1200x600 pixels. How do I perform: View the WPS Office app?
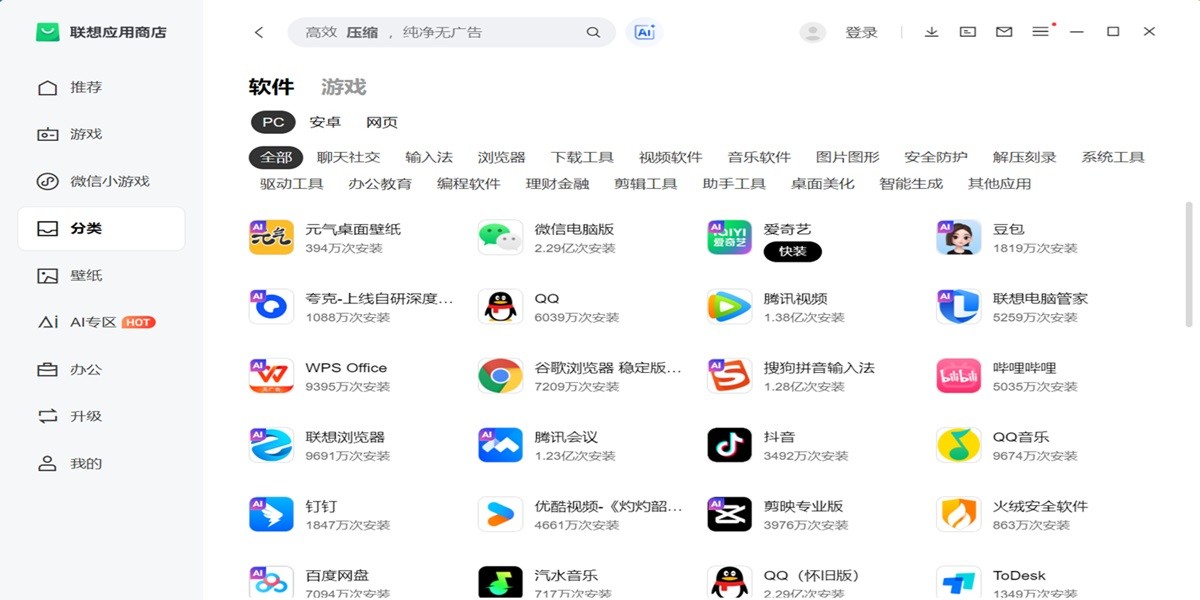pos(346,368)
